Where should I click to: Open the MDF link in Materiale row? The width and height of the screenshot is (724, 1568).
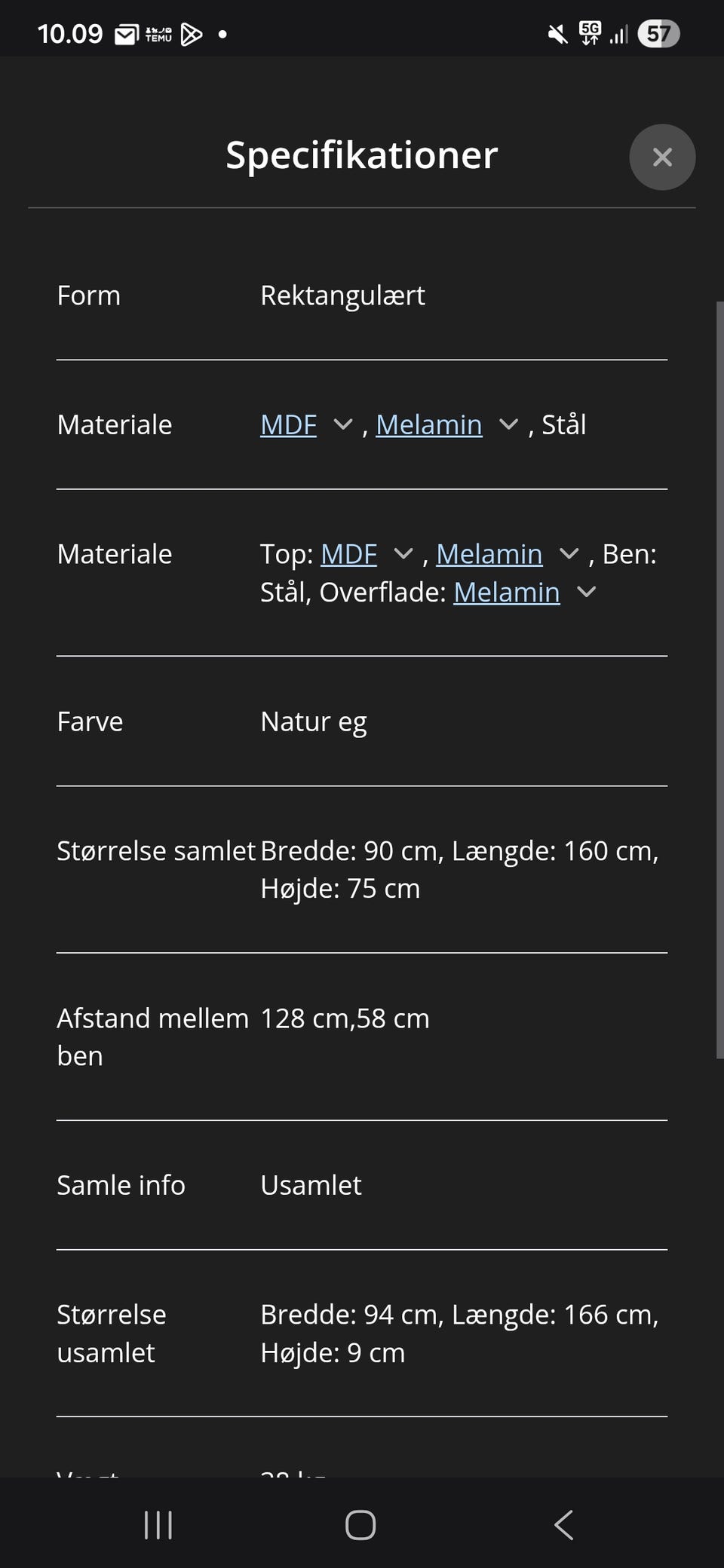pos(287,424)
